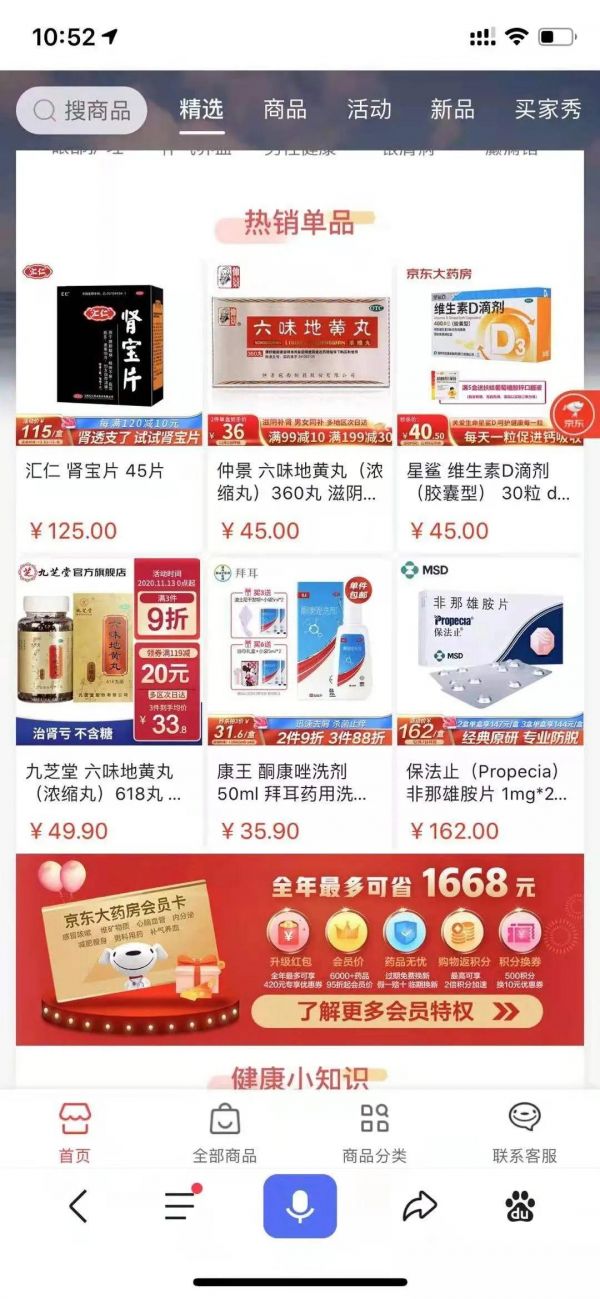Open 九芝堂 六味地黄丸 618丸 product

tap(109, 702)
